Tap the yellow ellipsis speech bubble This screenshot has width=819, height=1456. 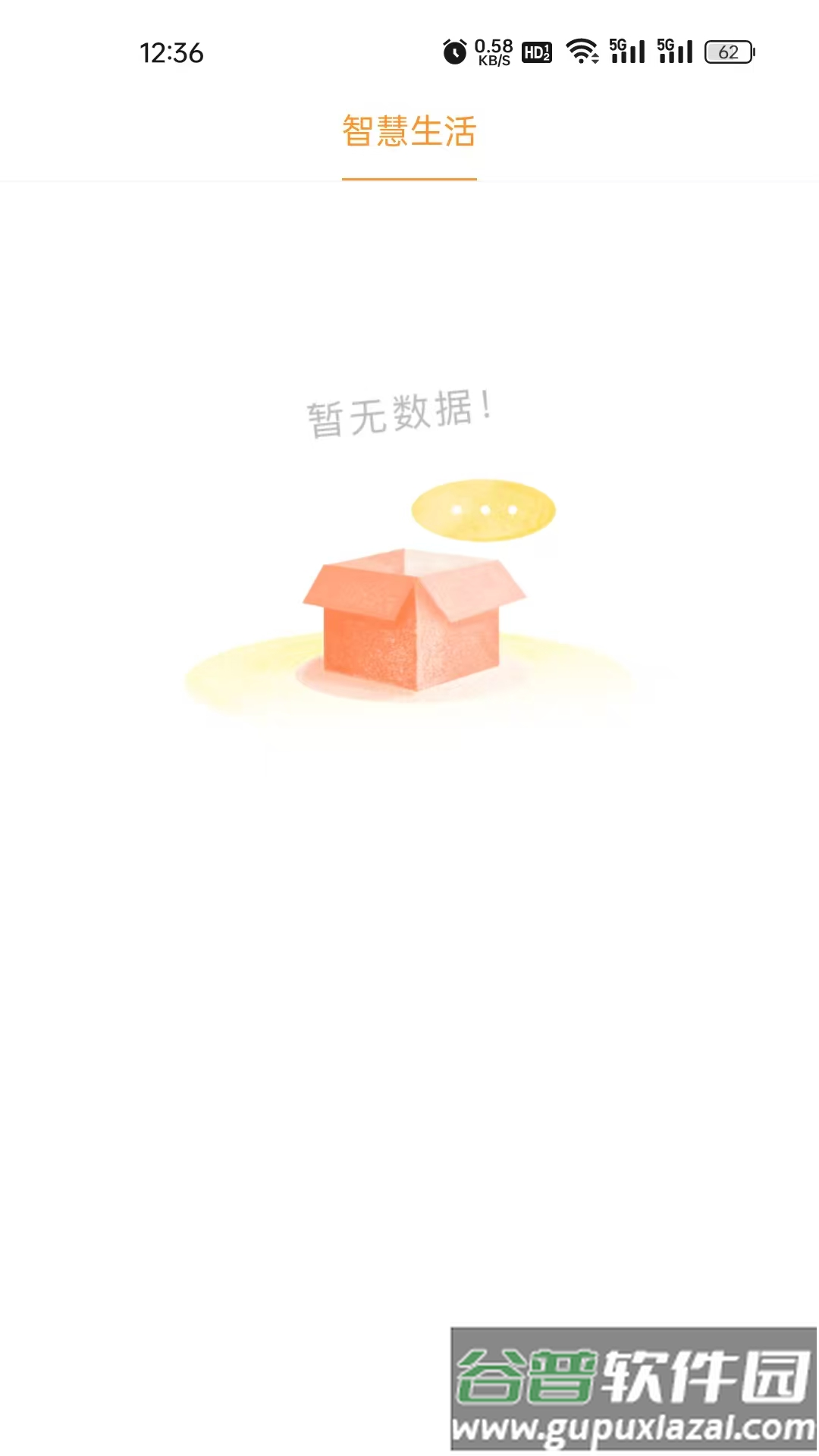tap(483, 508)
